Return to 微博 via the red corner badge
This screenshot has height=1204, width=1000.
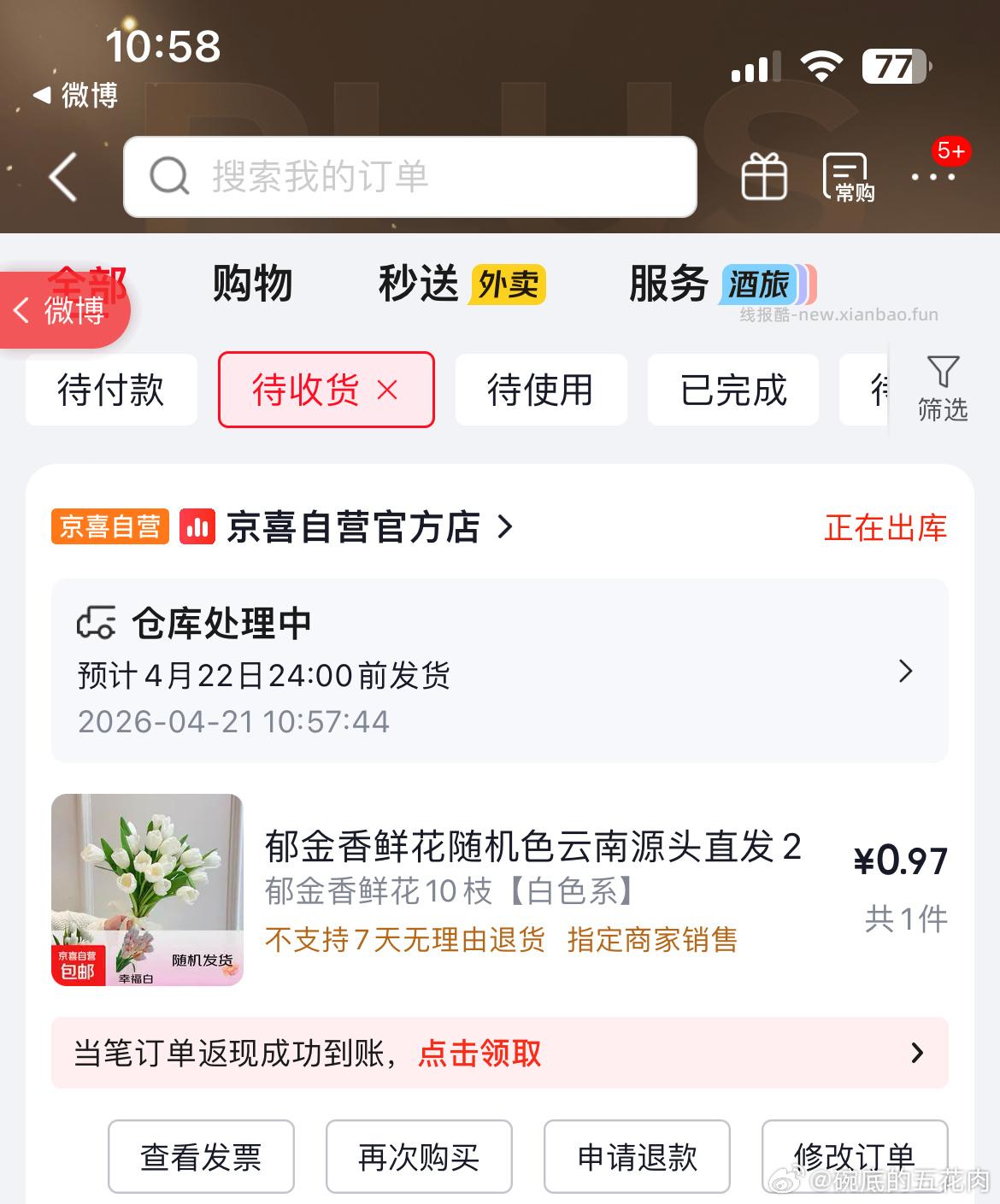pyautogui.click(x=64, y=309)
